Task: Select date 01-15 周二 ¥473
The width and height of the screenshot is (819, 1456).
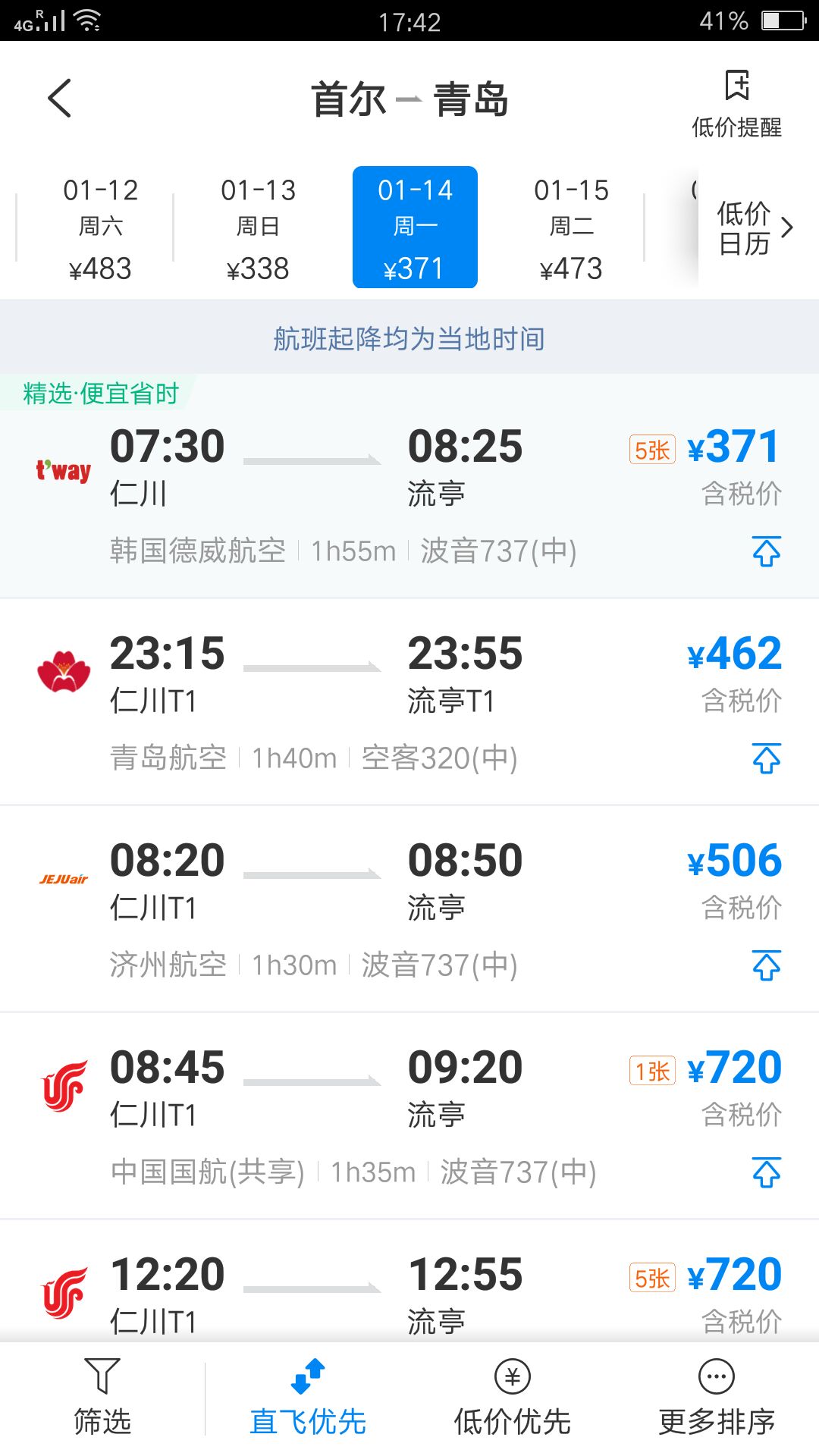Action: point(571,227)
